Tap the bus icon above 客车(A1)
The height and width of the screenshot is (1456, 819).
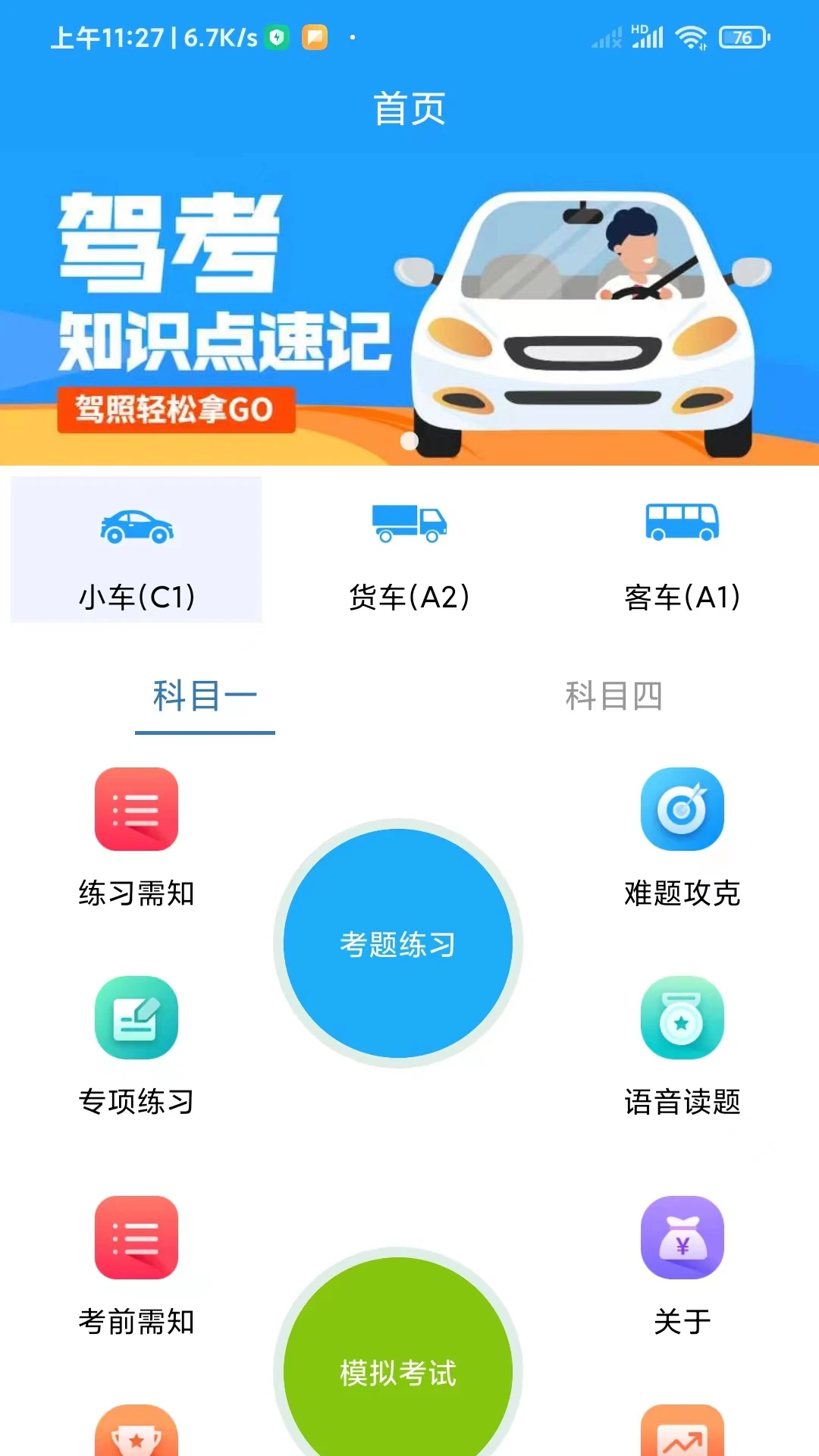(682, 523)
